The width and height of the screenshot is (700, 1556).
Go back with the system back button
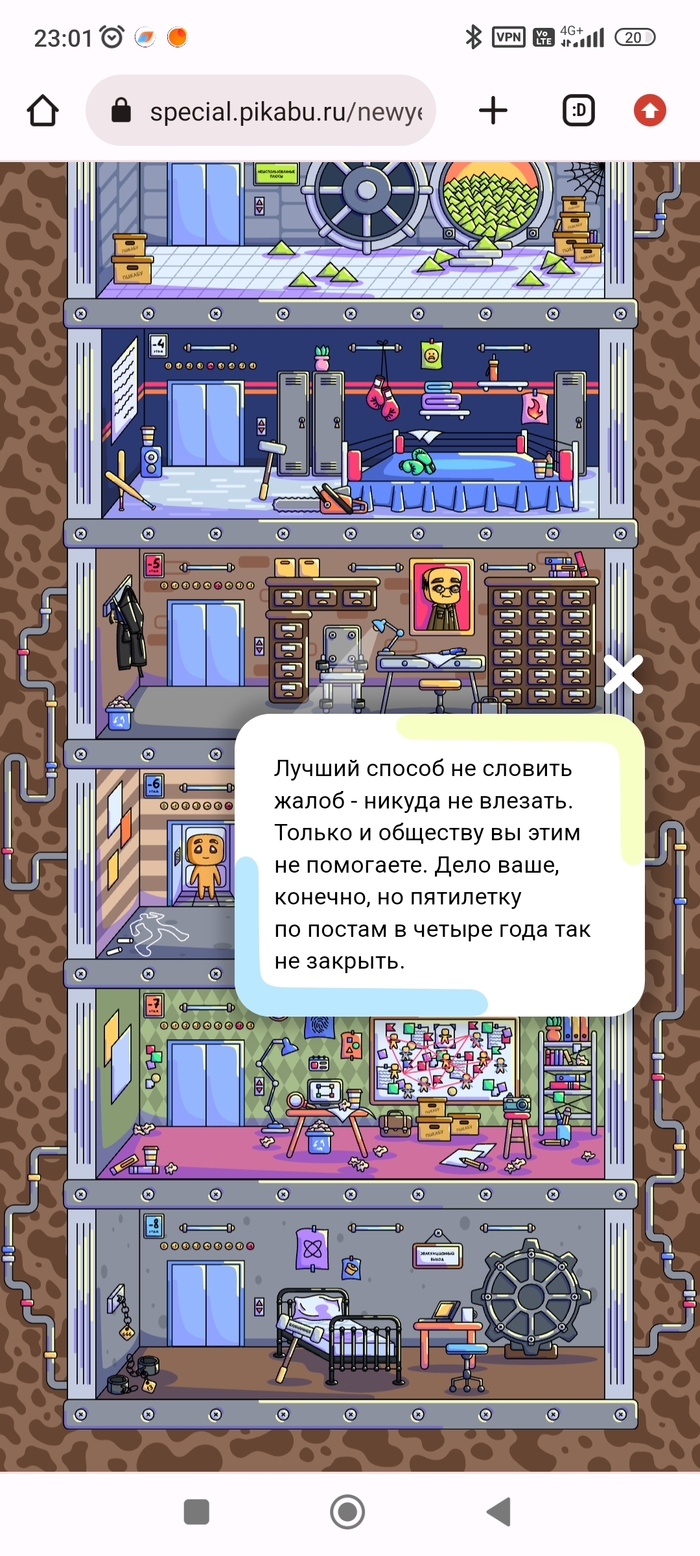tap(498, 1511)
